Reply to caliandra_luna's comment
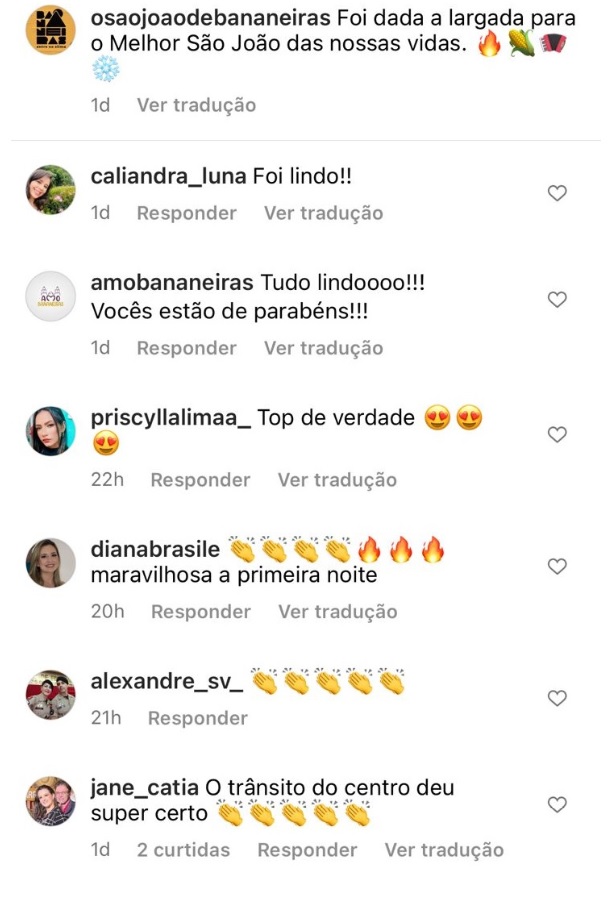The image size is (616, 899). [x=186, y=213]
